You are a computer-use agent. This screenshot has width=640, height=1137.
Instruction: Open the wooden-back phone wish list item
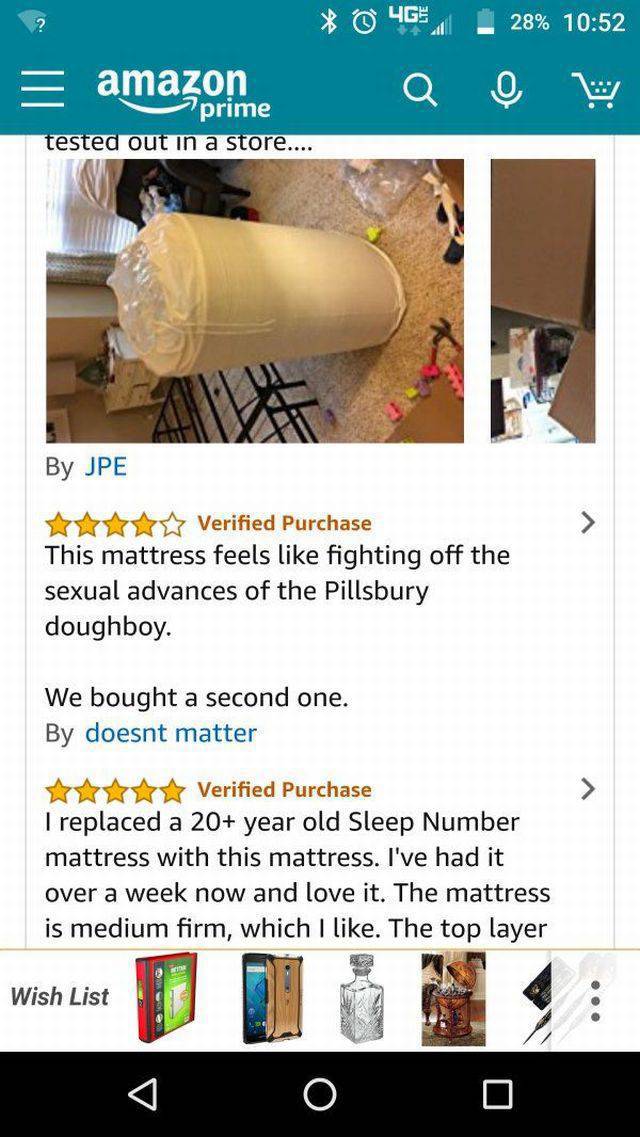272,997
